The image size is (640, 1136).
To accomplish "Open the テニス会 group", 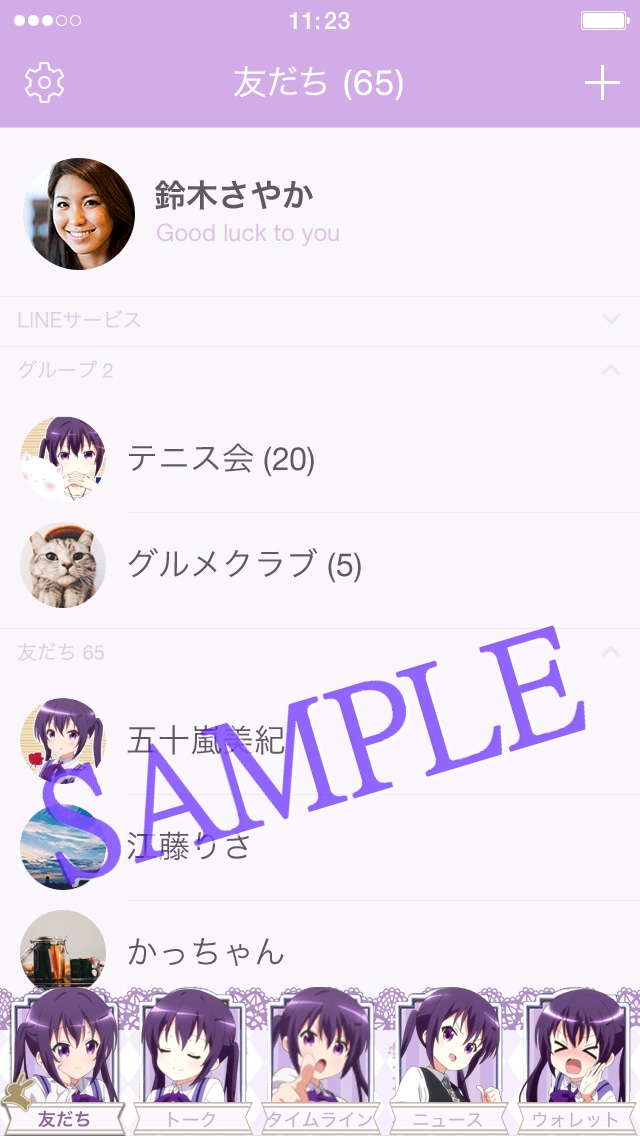I will tap(220, 460).
